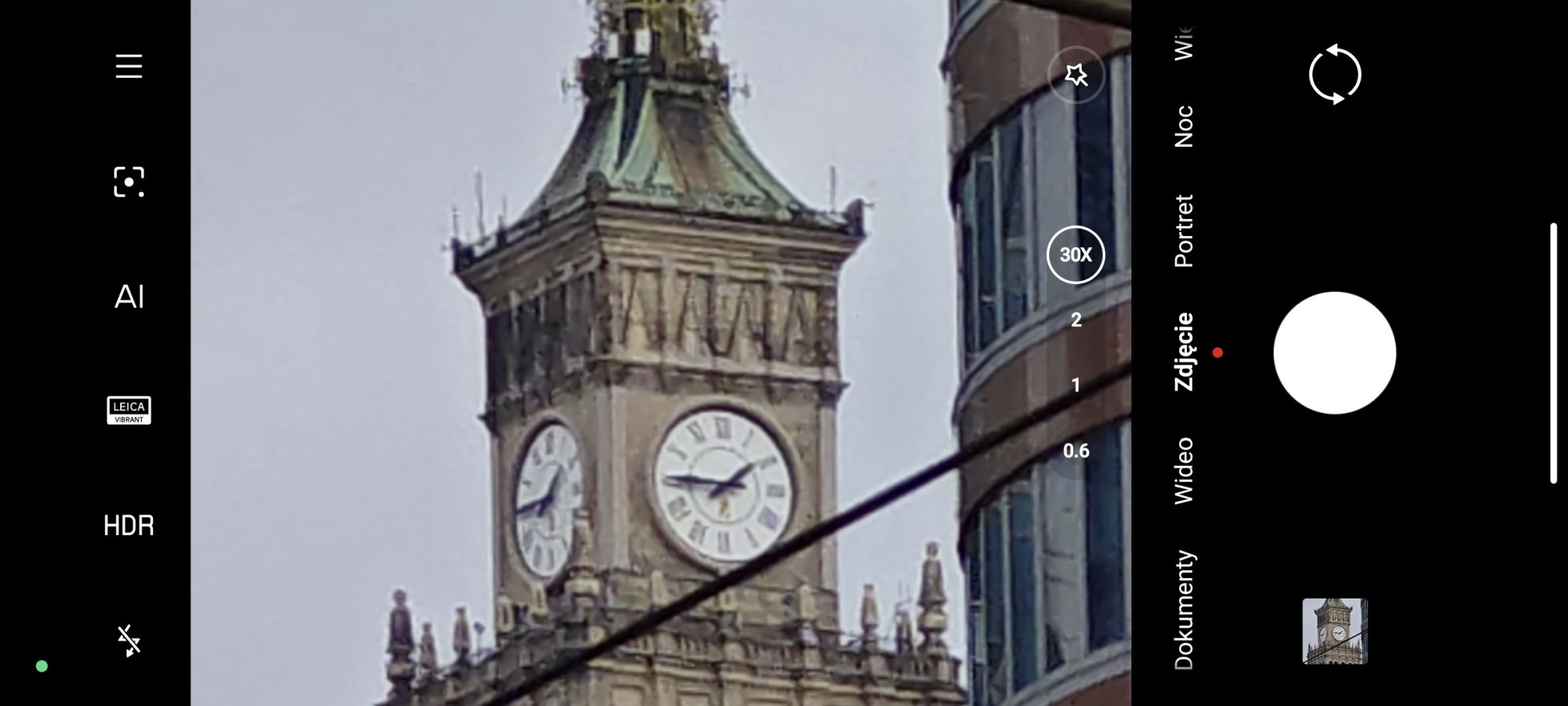Flip to the front camera
Viewport: 1568px width, 706px height.
pyautogui.click(x=1334, y=75)
